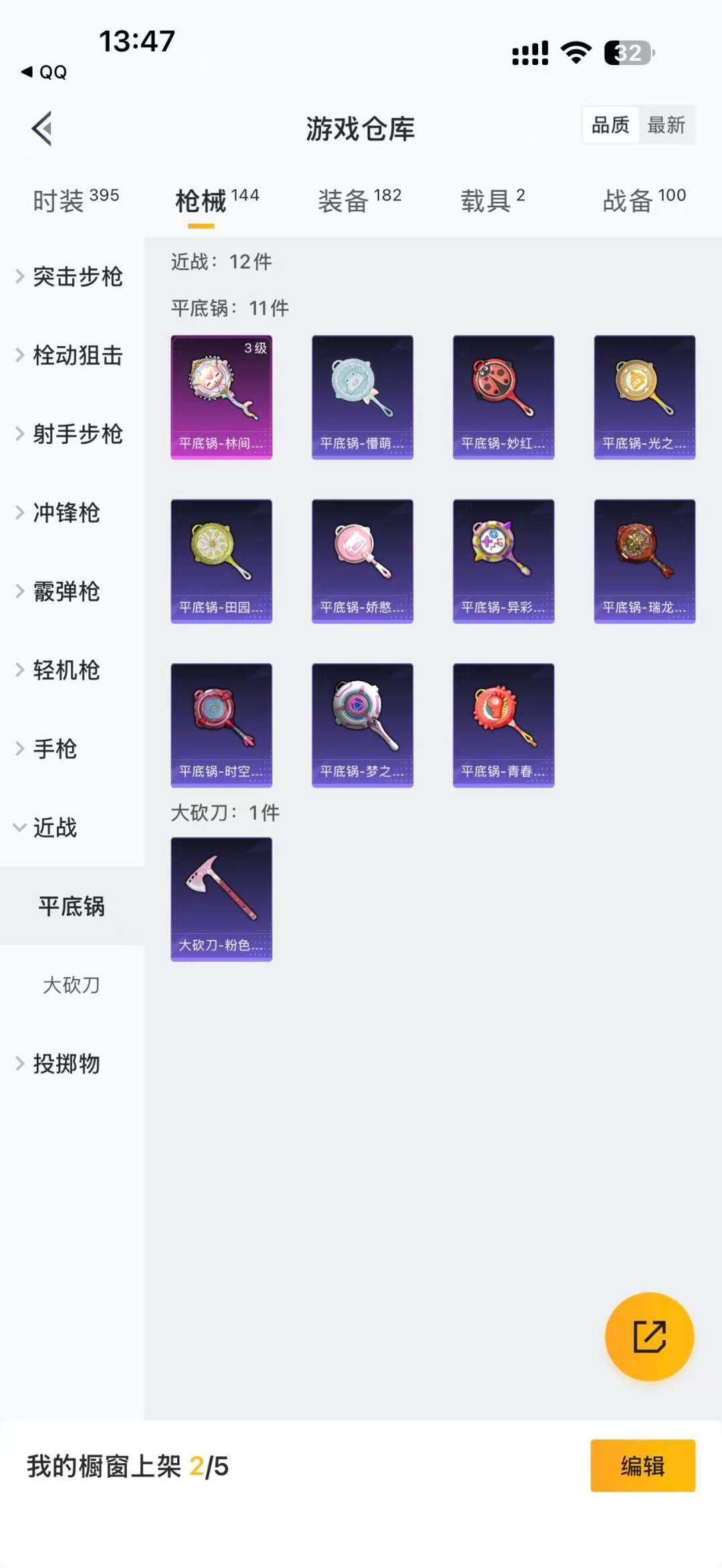Select the red 平底锅-青春 pan
Screen dimensions: 722x1568
(503, 725)
